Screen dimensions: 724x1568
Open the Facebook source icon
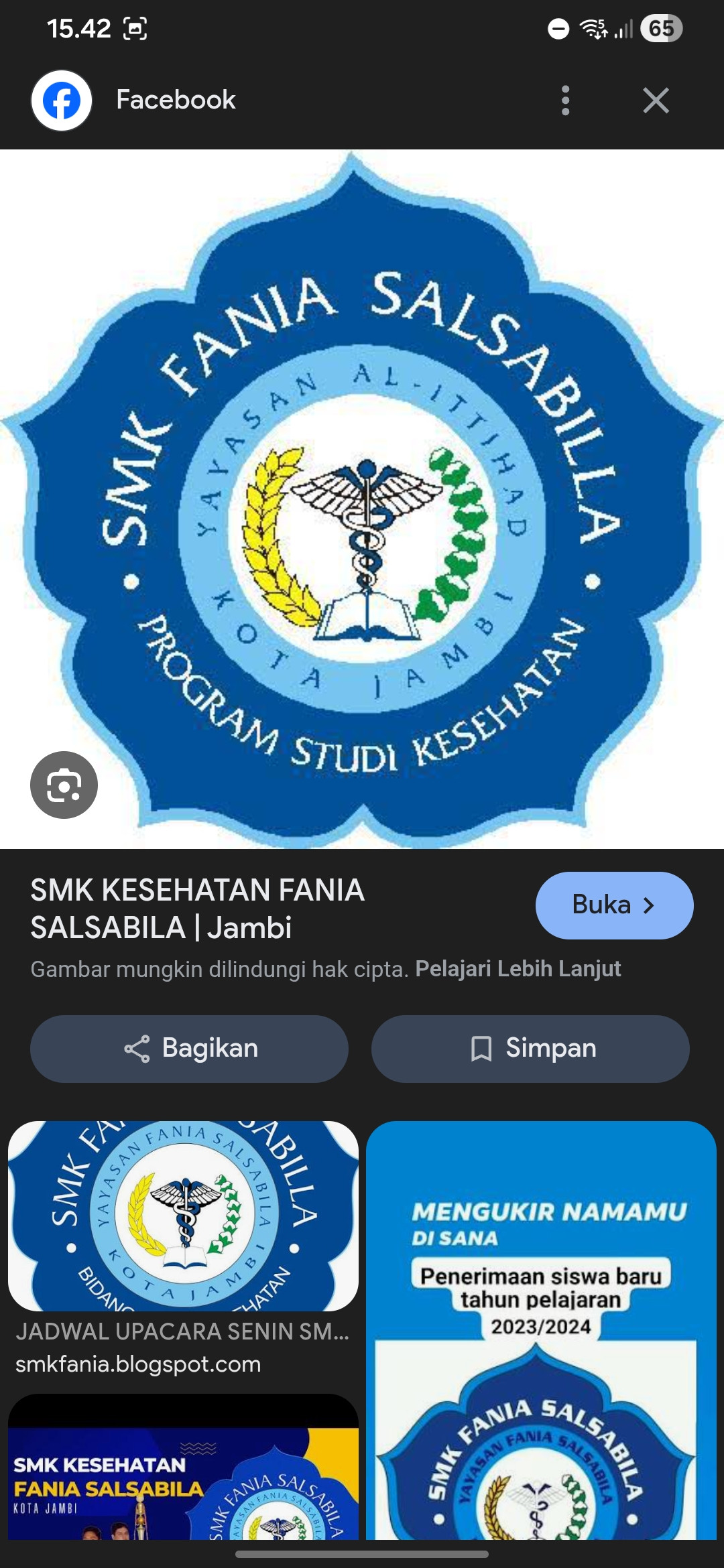tap(62, 101)
